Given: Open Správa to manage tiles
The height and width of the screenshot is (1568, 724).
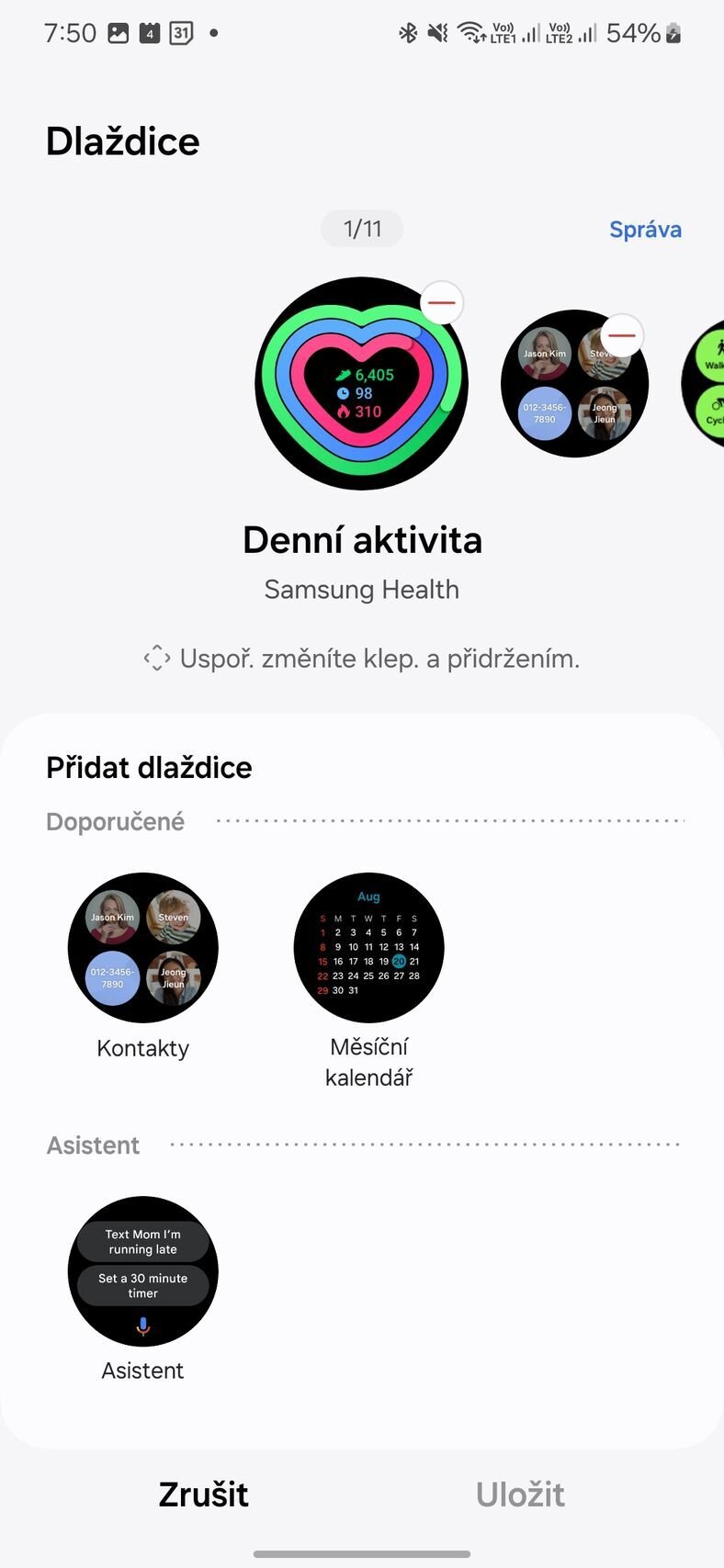Looking at the screenshot, I should 646,229.
